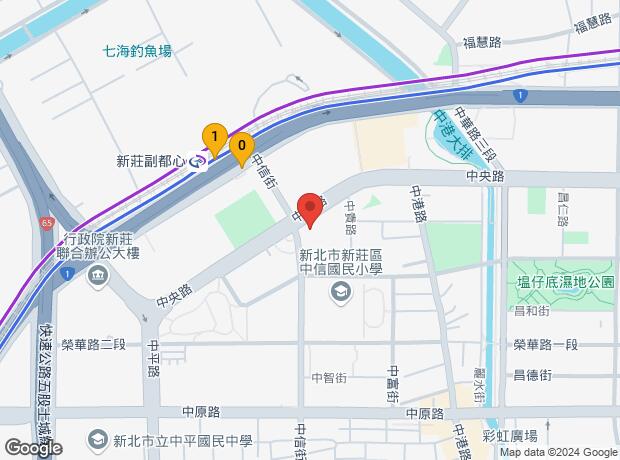The width and height of the screenshot is (620, 460).
Task: Open the 新莊副都心 metro station icon
Action: tap(199, 160)
